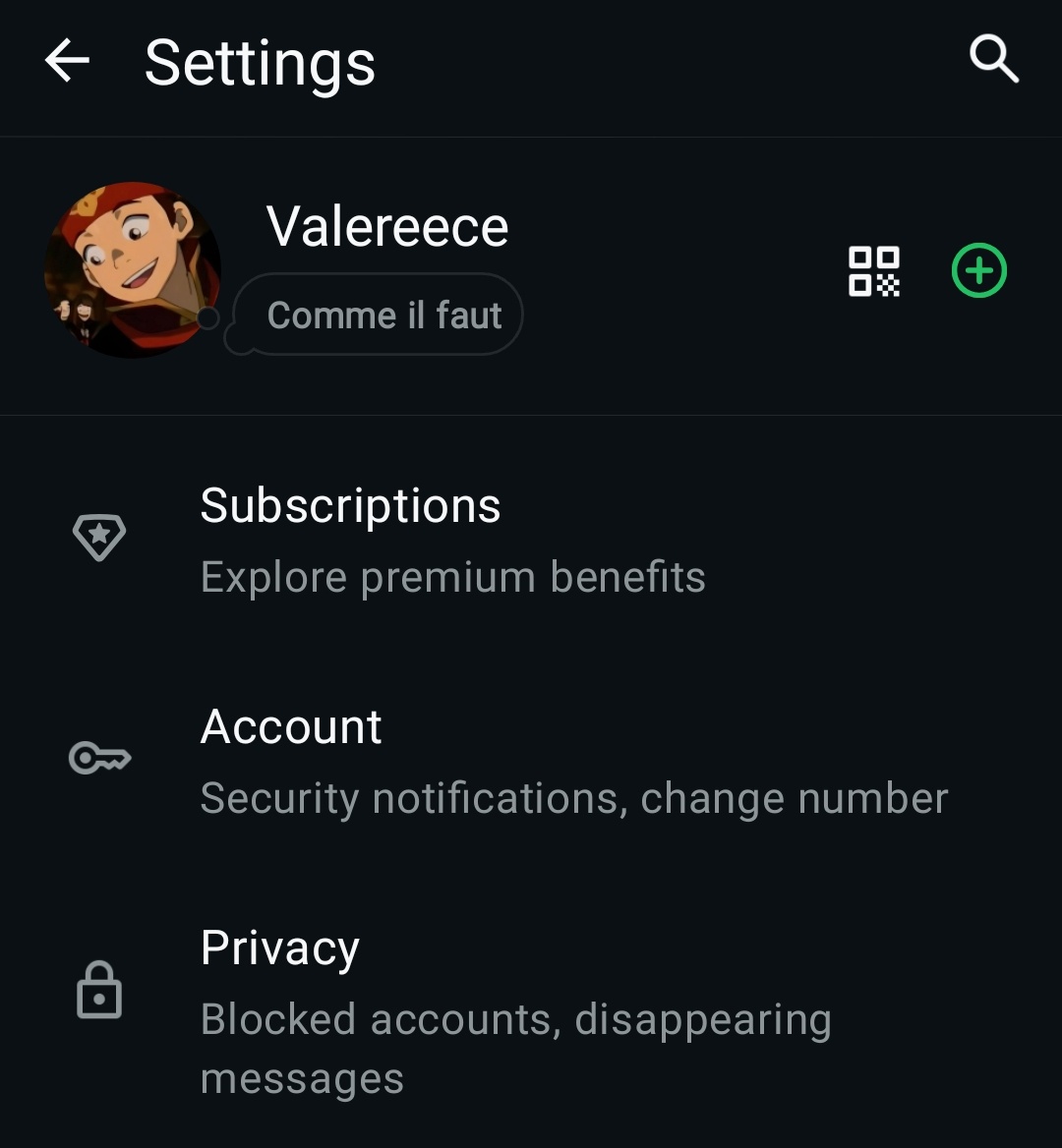Open Privacy settings
The height and width of the screenshot is (1148, 1062).
[x=531, y=1011]
